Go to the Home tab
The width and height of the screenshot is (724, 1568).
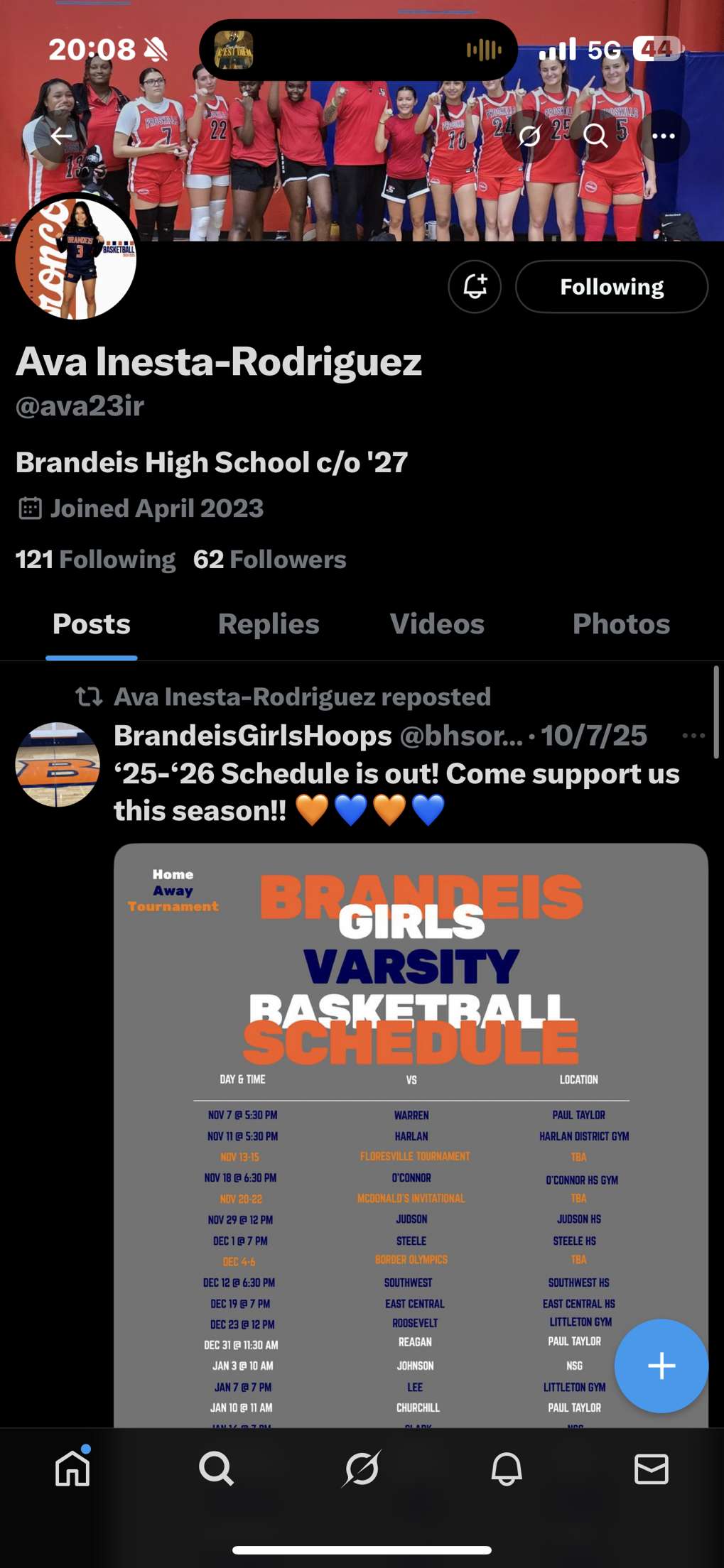(x=72, y=1469)
